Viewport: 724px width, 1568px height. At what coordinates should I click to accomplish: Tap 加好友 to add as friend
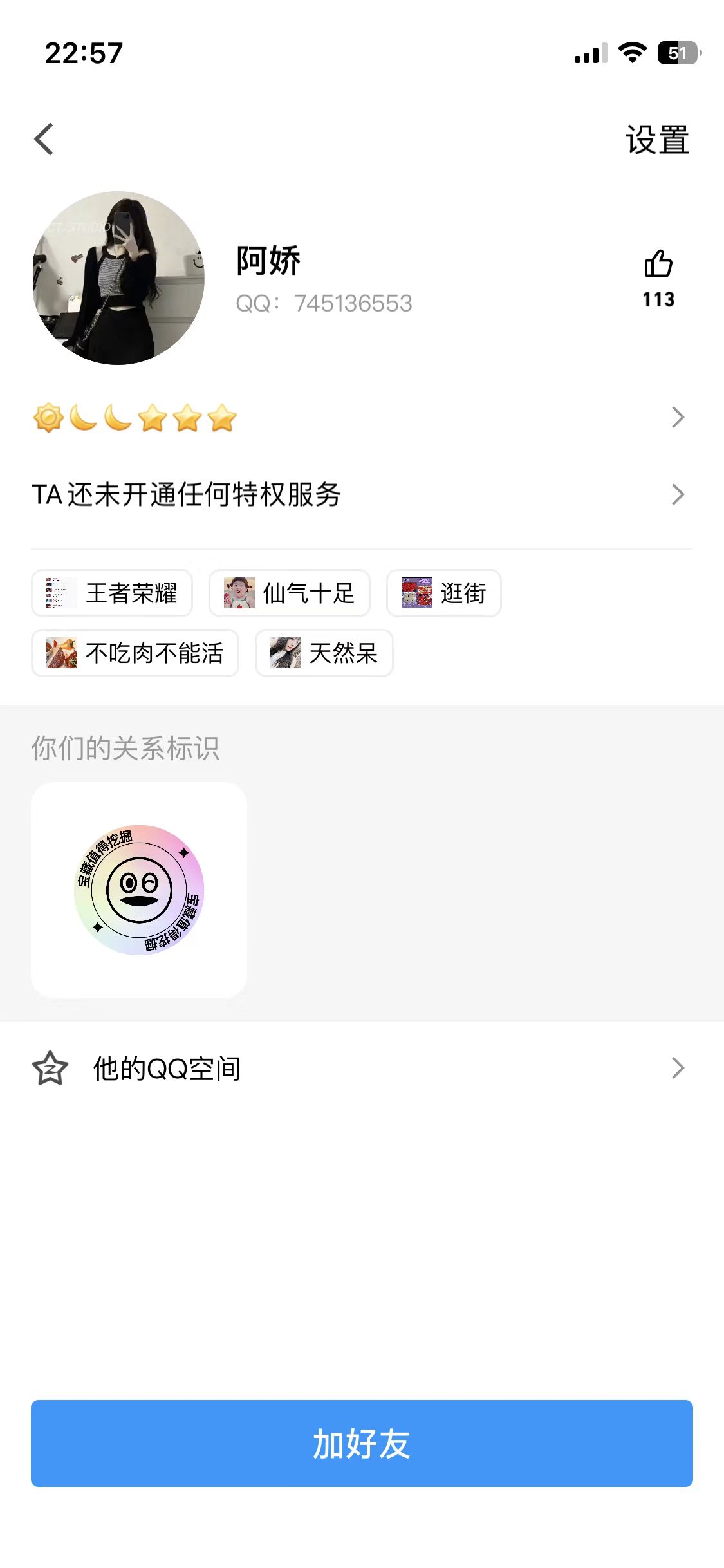coord(362,1443)
